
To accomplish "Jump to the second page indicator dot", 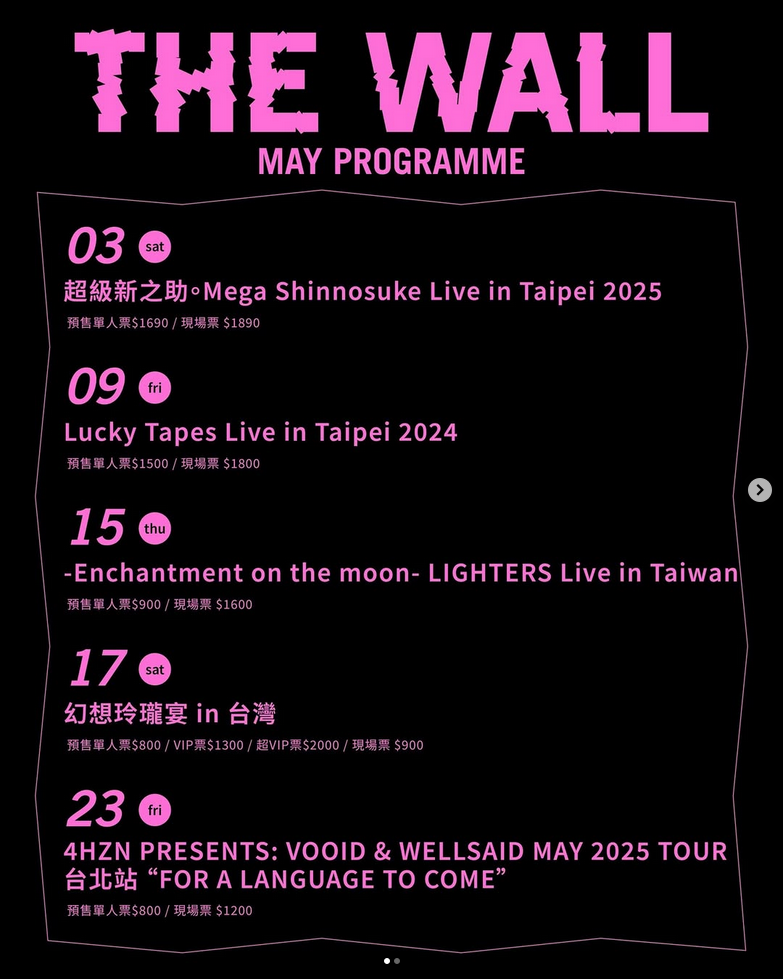I will 397,961.
